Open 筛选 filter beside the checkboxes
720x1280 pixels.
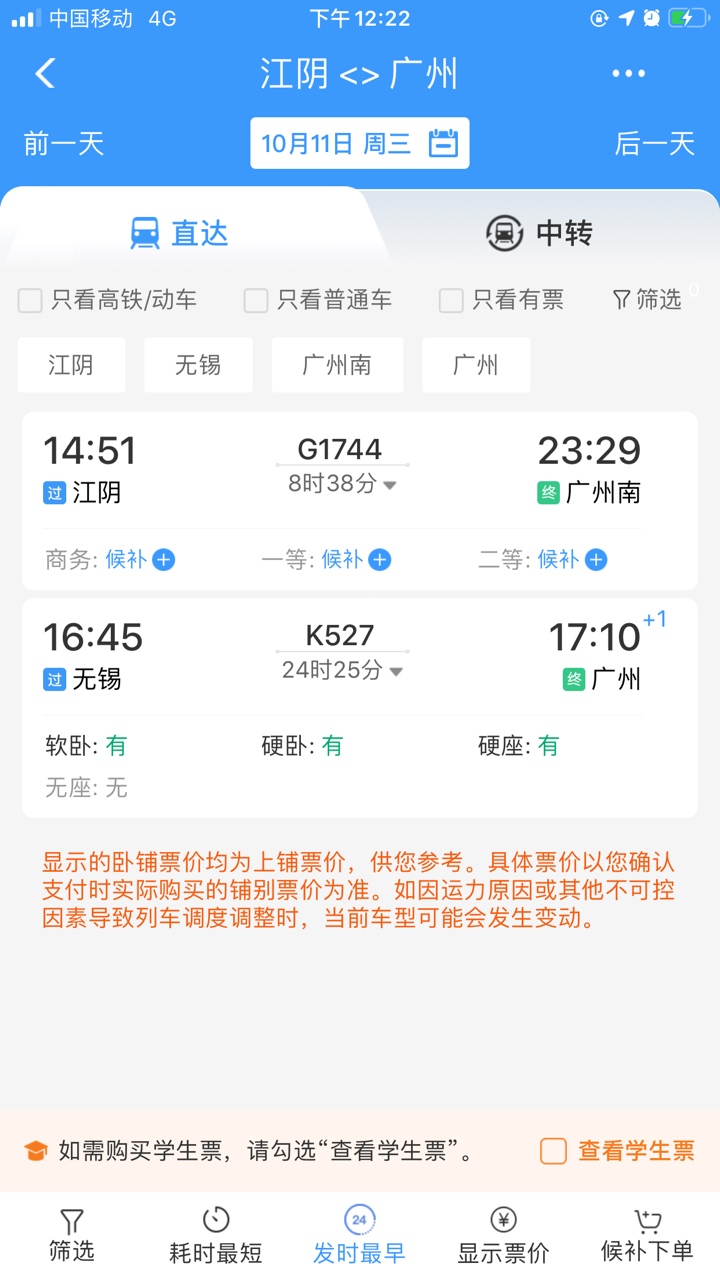(x=647, y=299)
